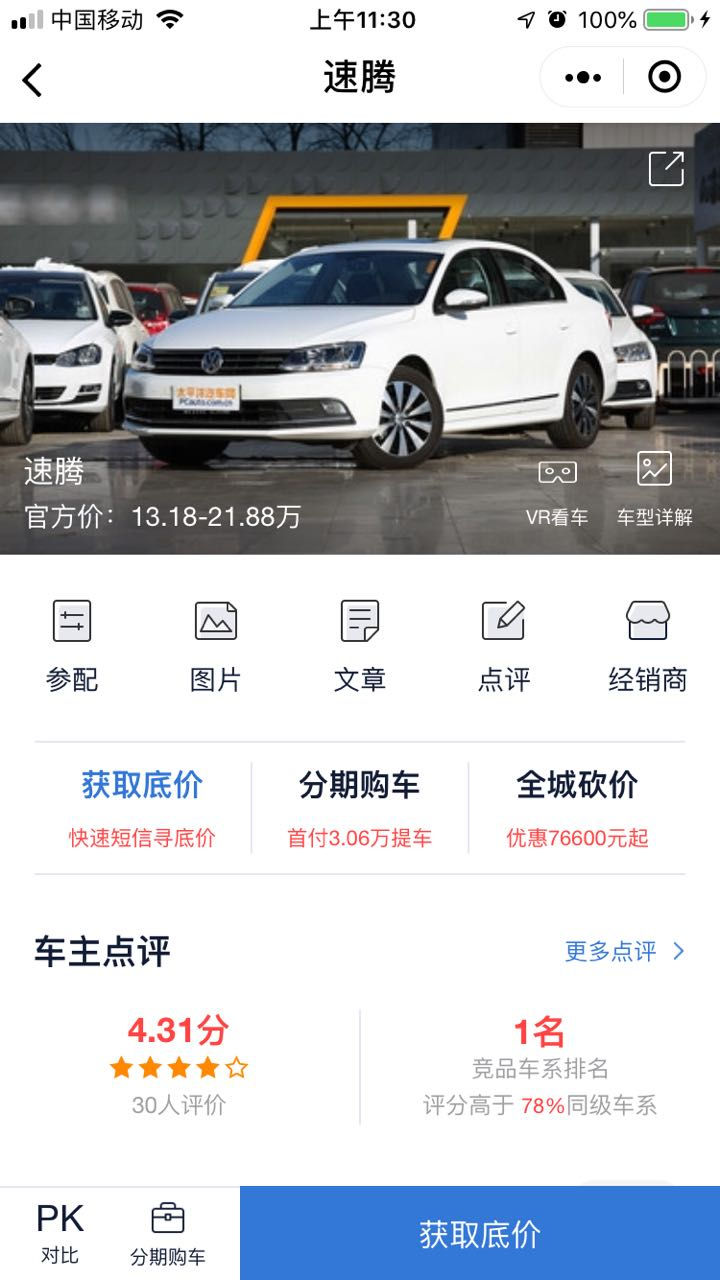Open 参配 specifications
Screen dimensions: 720x1280
coord(72,646)
